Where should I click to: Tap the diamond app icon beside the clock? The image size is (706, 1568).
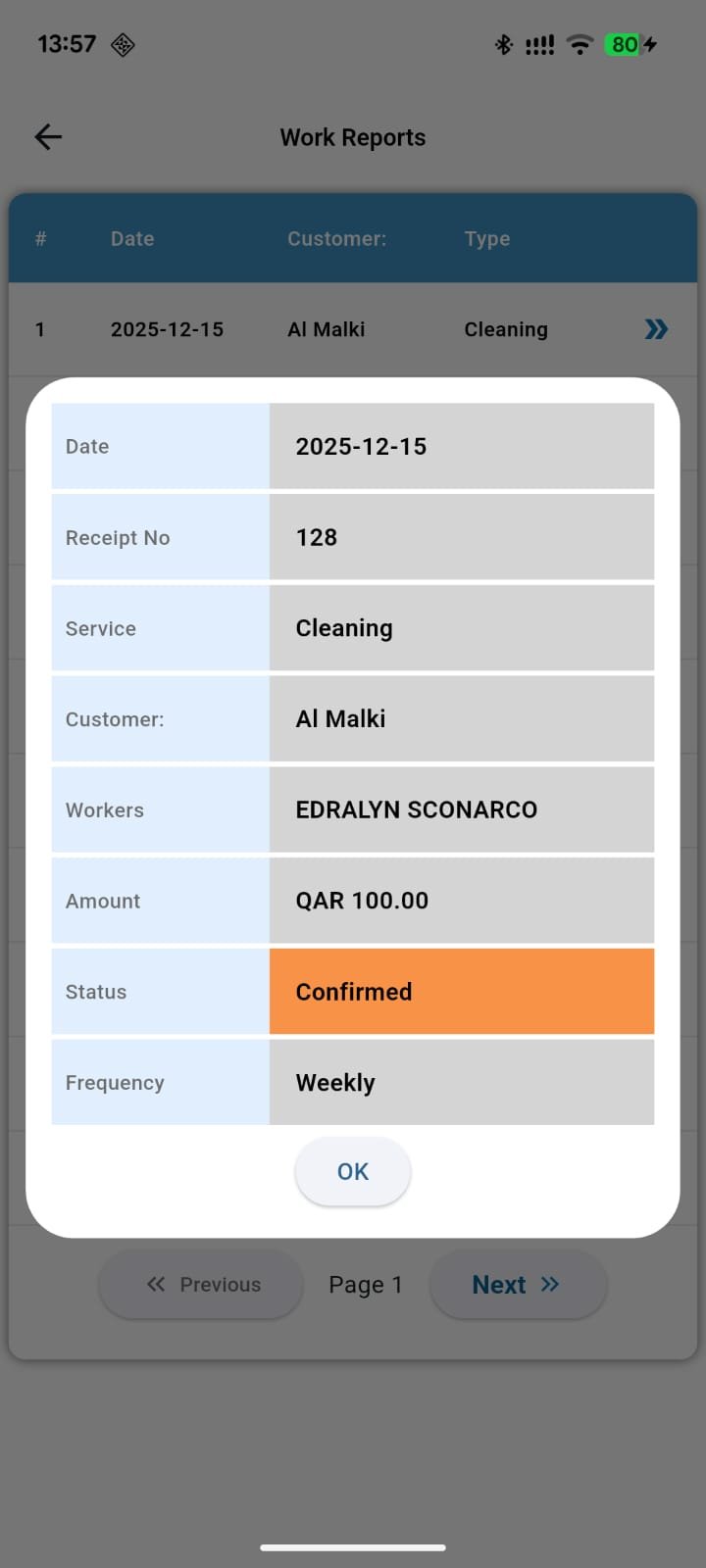point(122,44)
